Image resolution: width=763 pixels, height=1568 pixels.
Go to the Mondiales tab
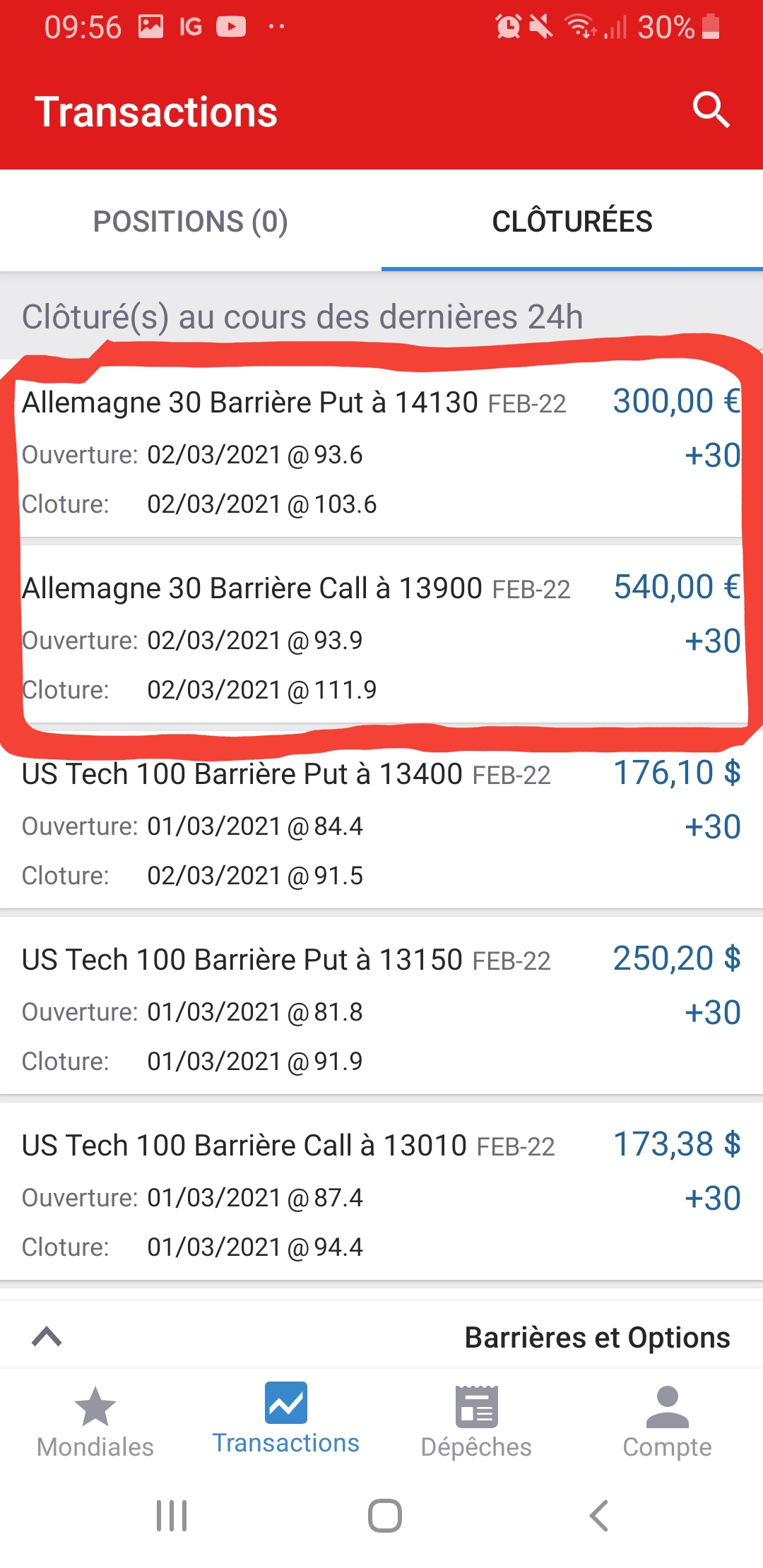pos(95,1421)
